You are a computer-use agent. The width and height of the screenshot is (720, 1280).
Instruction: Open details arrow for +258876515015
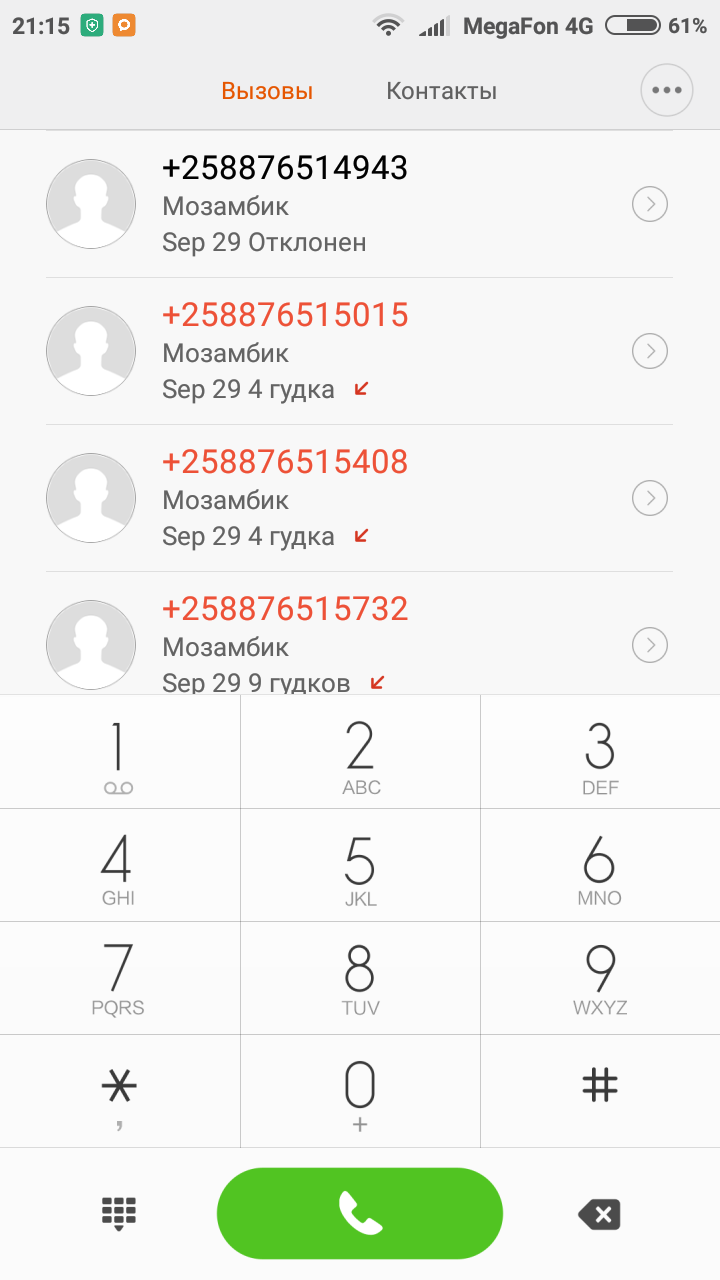point(650,351)
